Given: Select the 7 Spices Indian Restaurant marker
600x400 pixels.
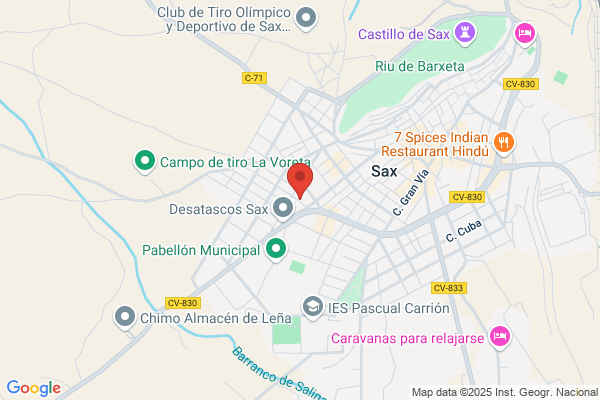Looking at the screenshot, I should click(504, 144).
